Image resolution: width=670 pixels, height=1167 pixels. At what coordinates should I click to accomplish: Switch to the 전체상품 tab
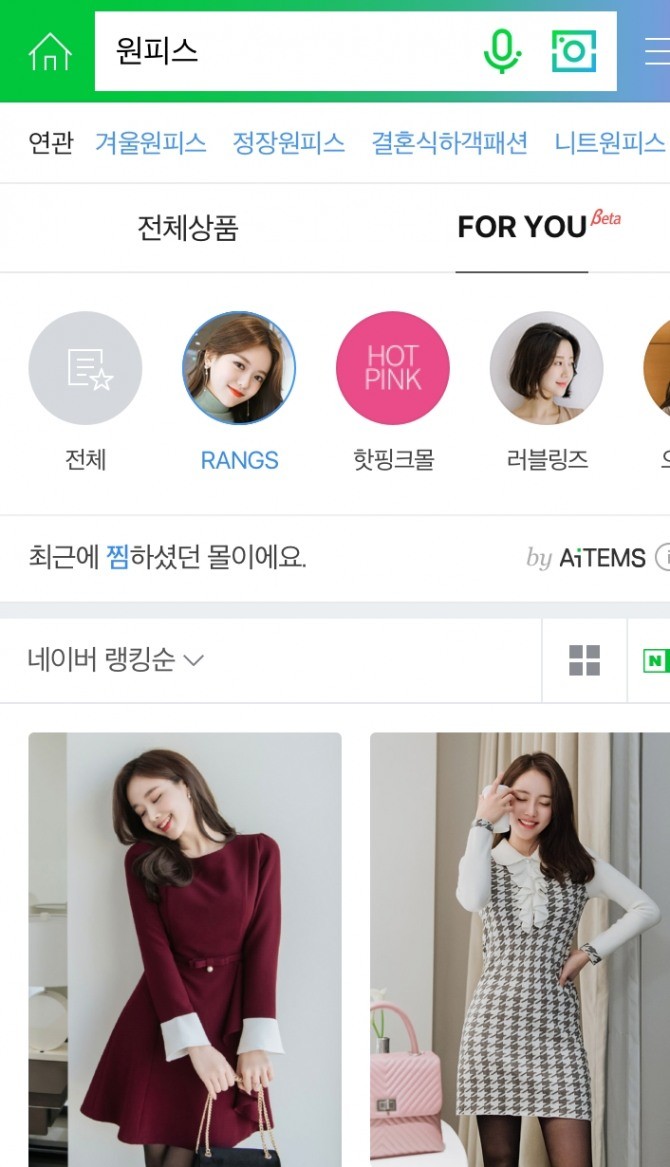pos(188,228)
